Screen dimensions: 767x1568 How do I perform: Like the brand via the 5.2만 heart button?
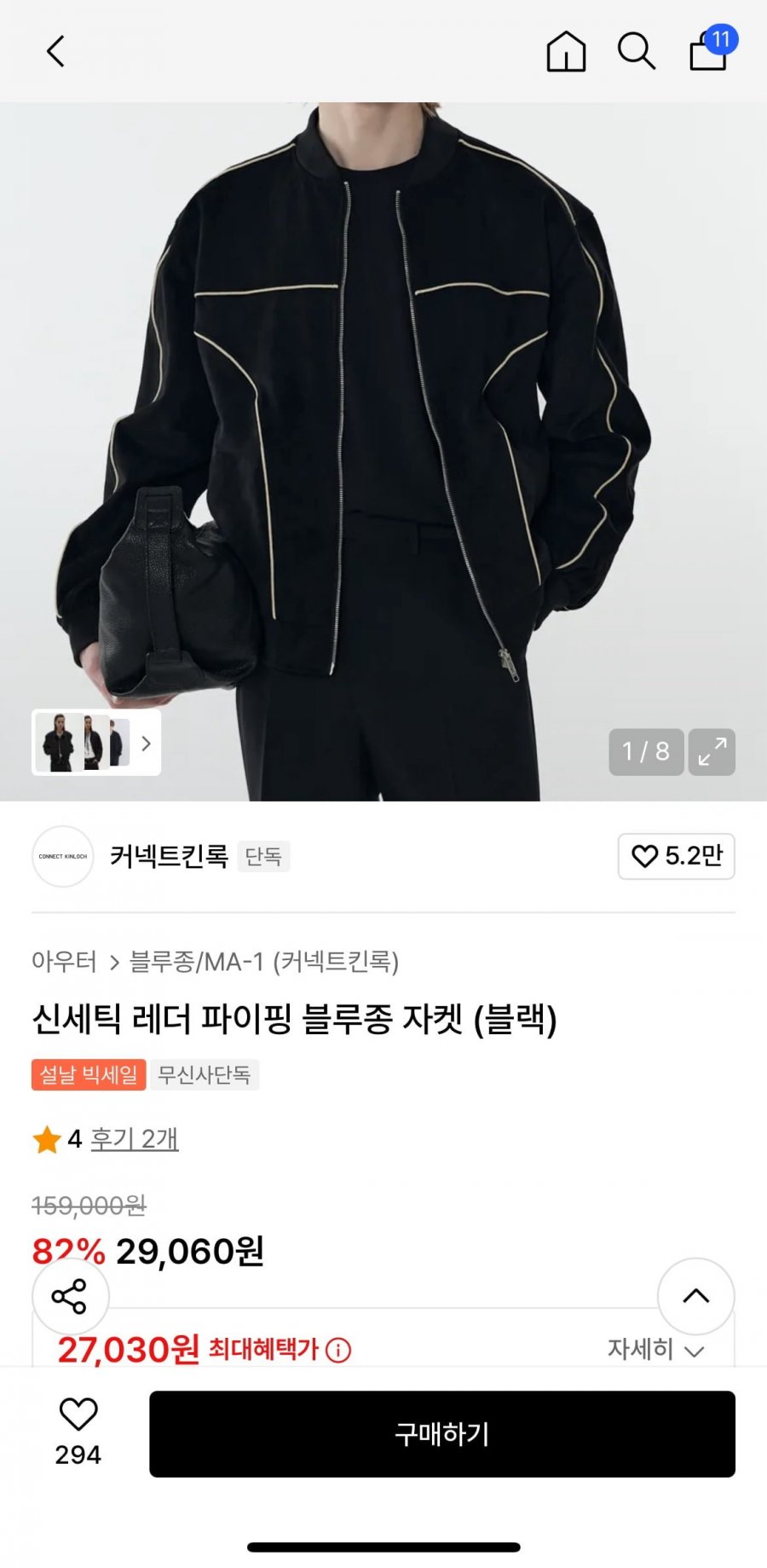(x=676, y=856)
